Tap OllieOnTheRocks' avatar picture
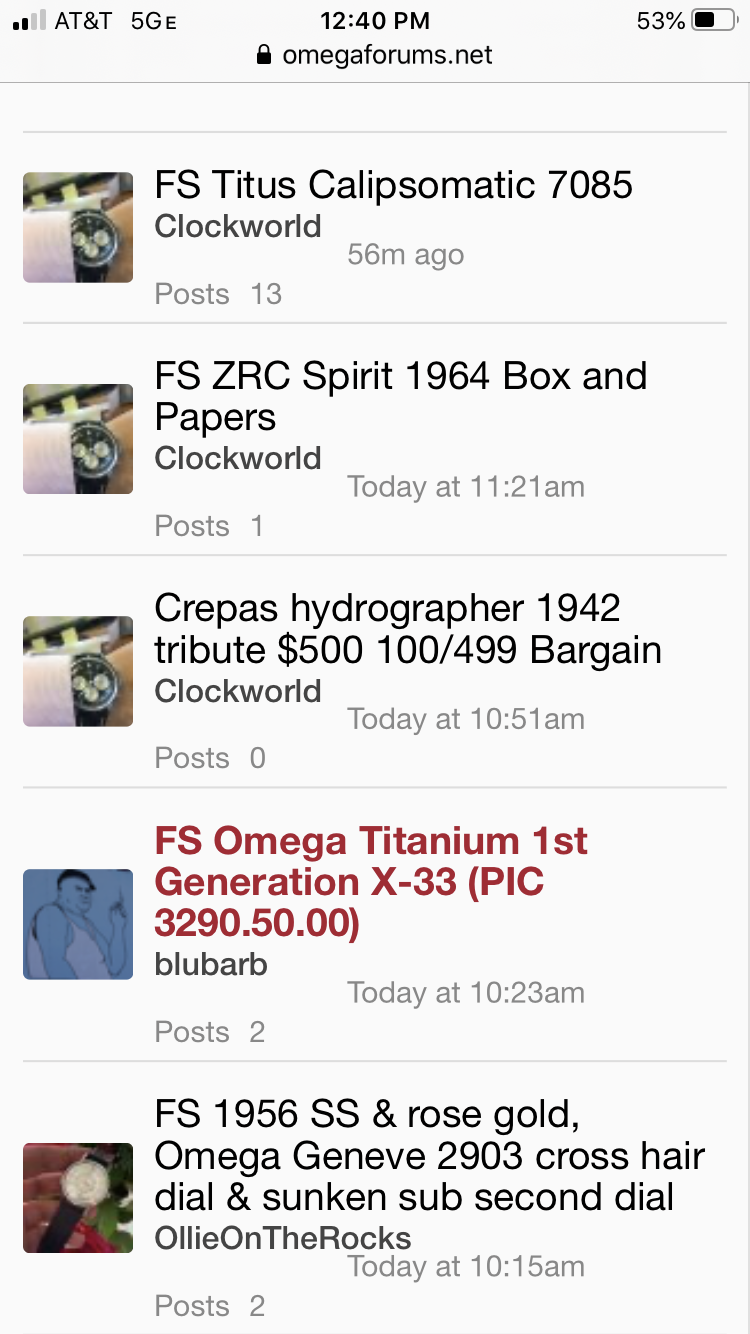The height and width of the screenshot is (1334, 750). tap(78, 1198)
